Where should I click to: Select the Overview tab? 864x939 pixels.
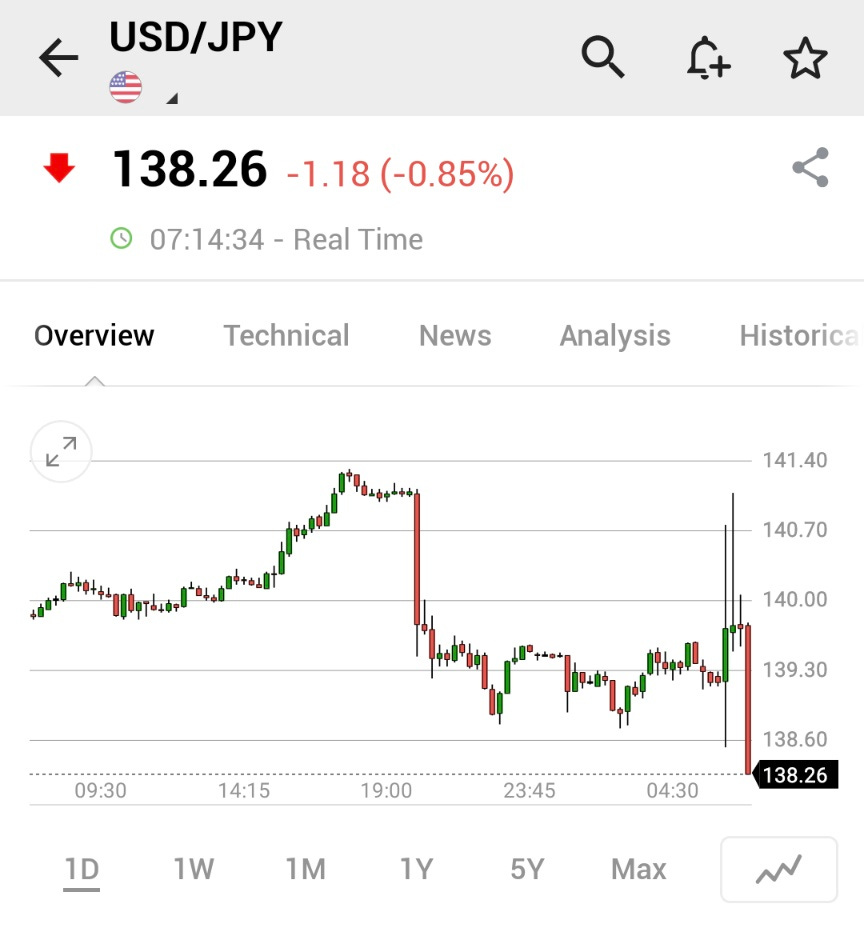point(94,336)
